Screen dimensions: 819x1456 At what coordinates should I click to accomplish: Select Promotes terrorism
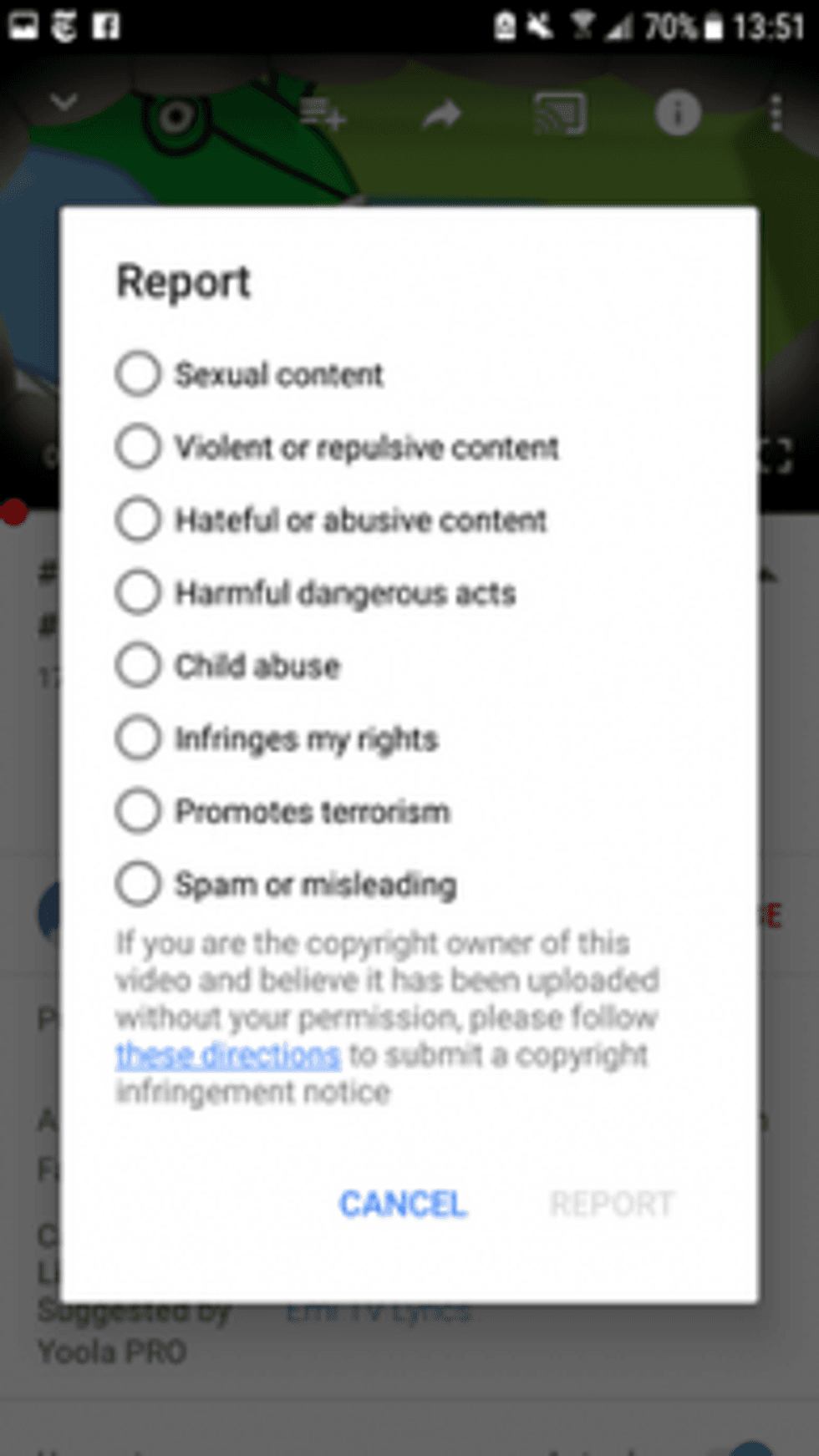(139, 810)
